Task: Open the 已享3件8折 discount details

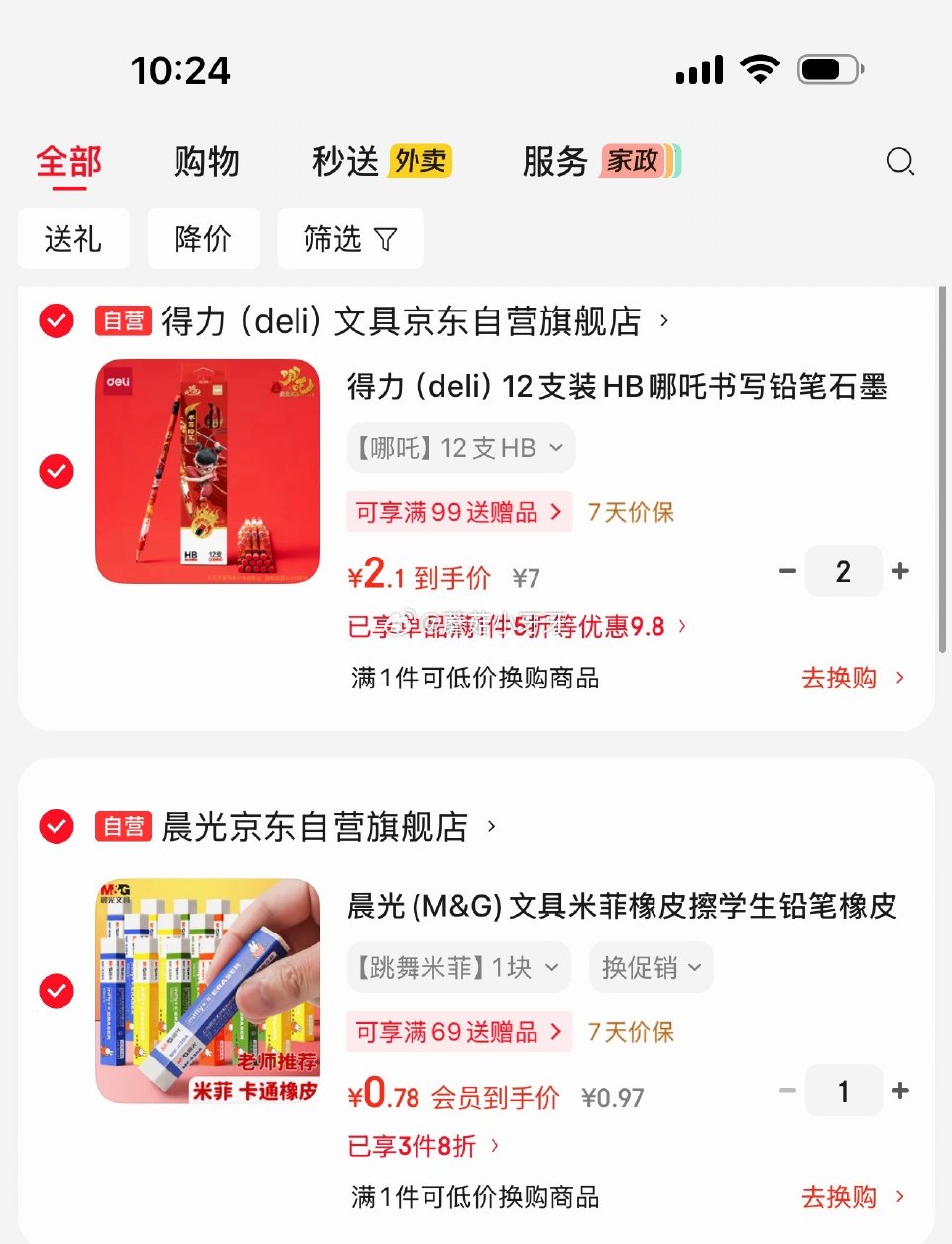Action: click(x=416, y=1146)
